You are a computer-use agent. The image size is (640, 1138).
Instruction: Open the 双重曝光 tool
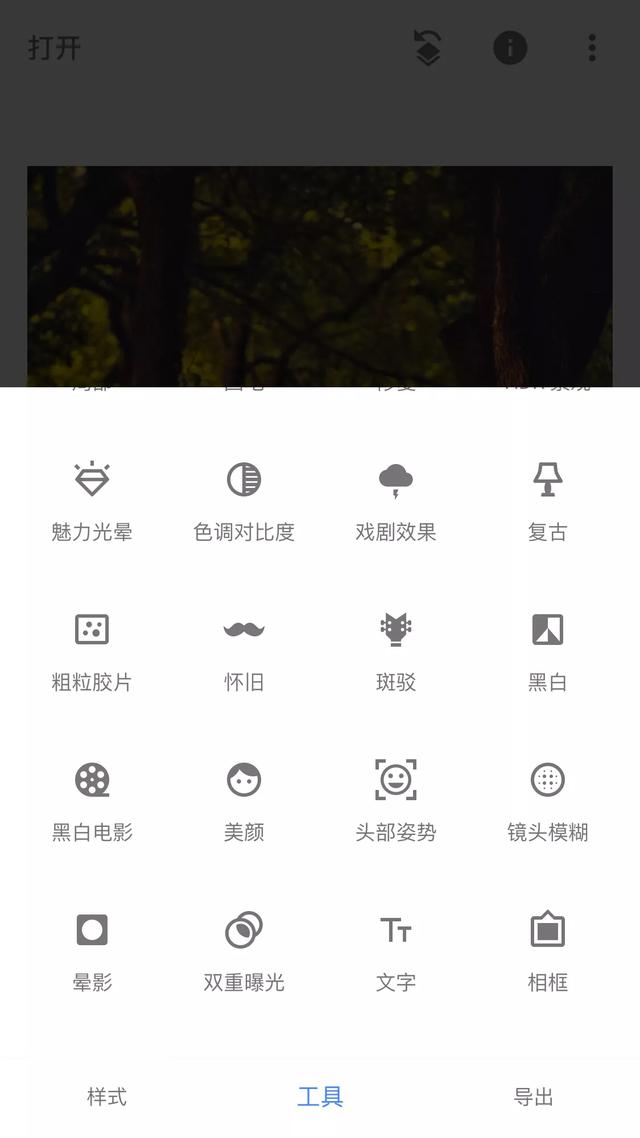click(x=244, y=950)
